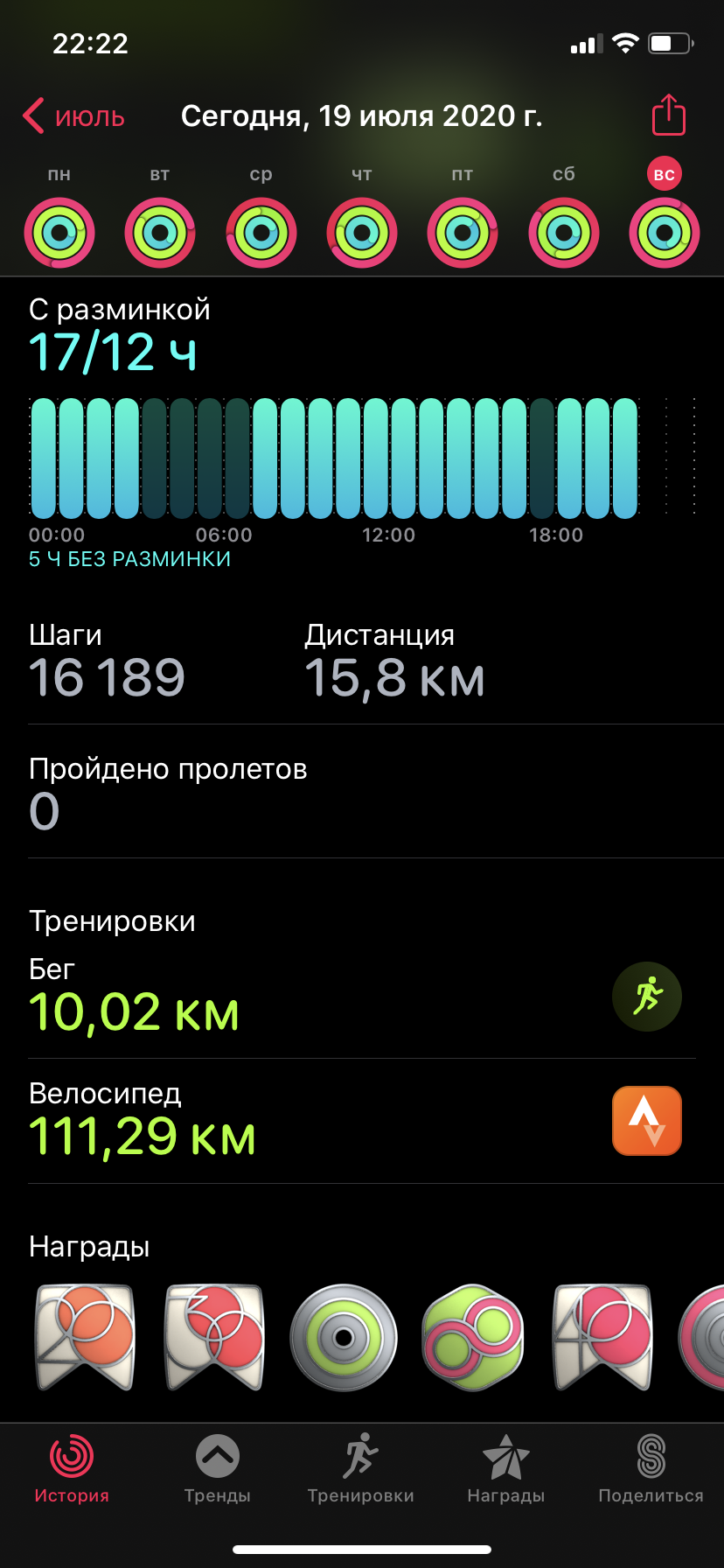
Task: Open the first award badge thumbnail
Action: (83, 1339)
